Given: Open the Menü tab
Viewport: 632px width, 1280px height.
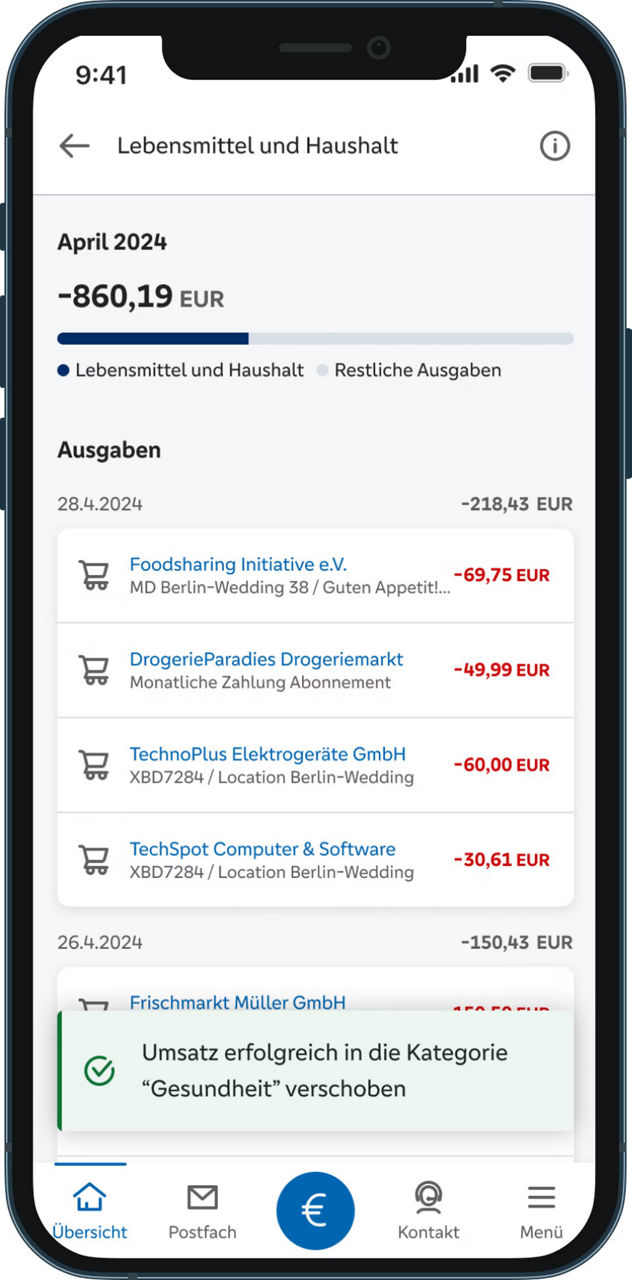Looking at the screenshot, I should click(541, 1211).
